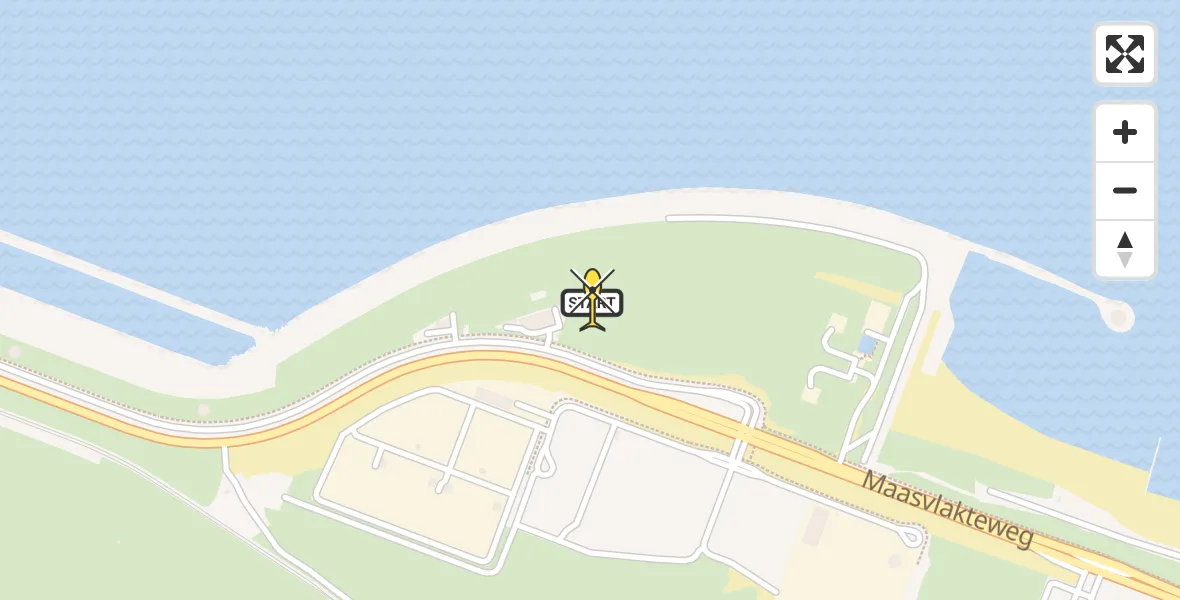Zoom in on the map
The height and width of the screenshot is (600, 1180).
pos(1125,132)
